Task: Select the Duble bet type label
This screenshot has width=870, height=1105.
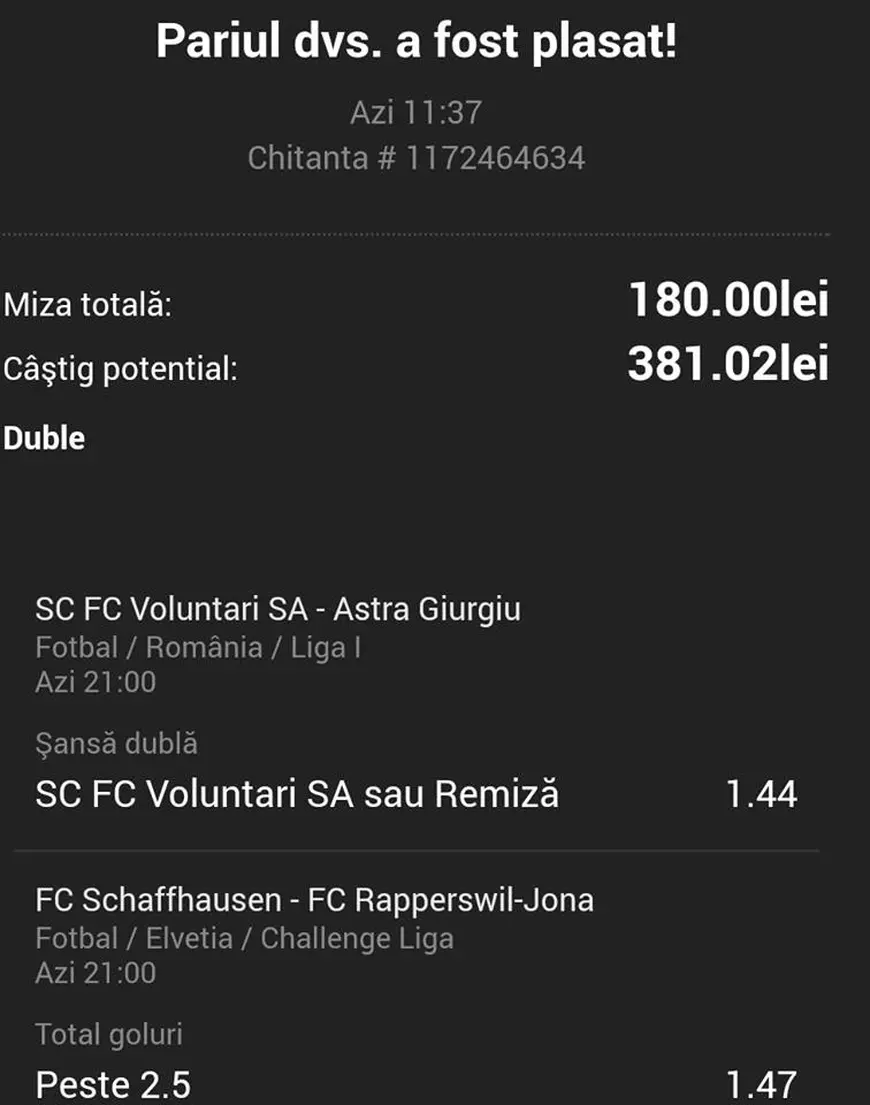Action: (44, 437)
